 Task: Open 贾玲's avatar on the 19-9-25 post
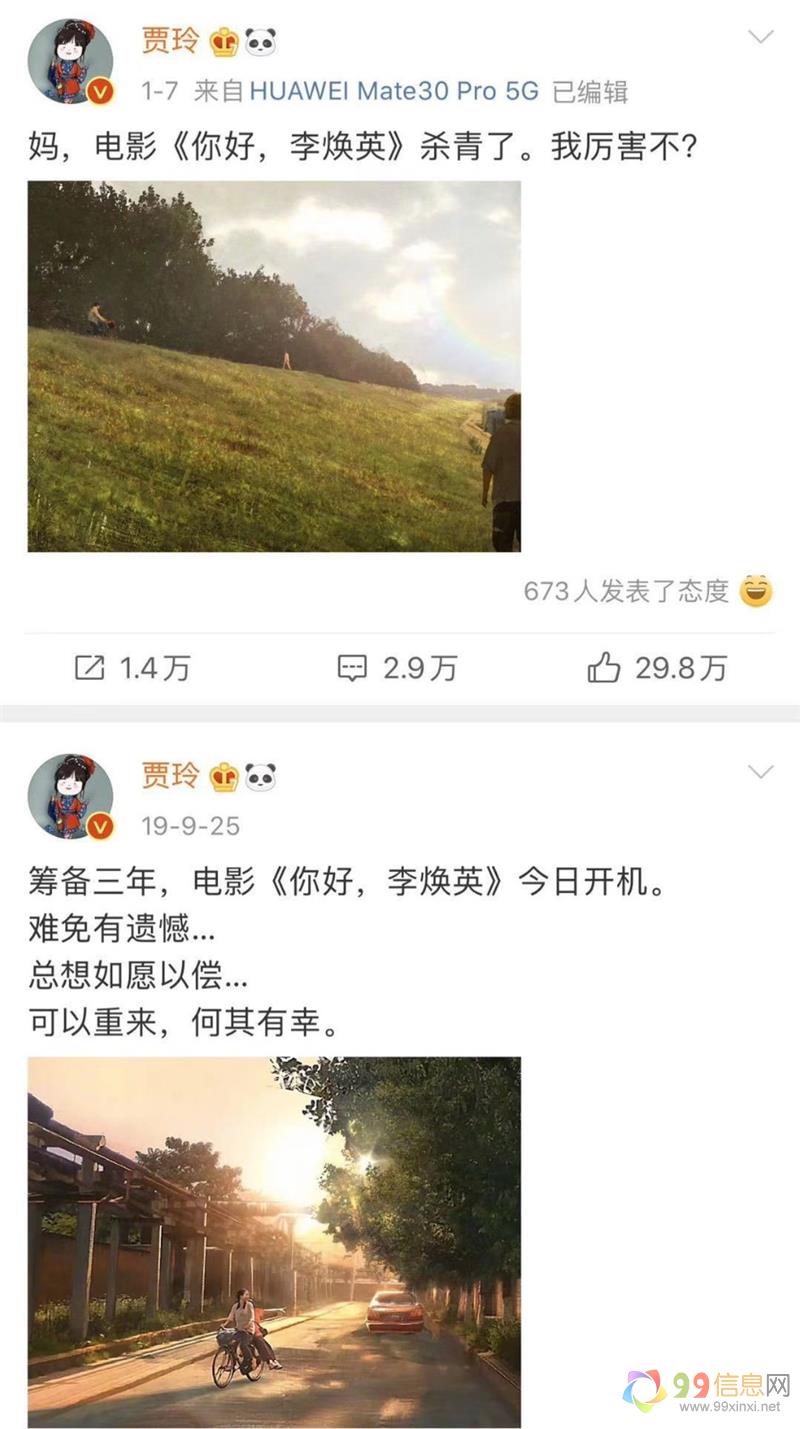tap(70, 796)
